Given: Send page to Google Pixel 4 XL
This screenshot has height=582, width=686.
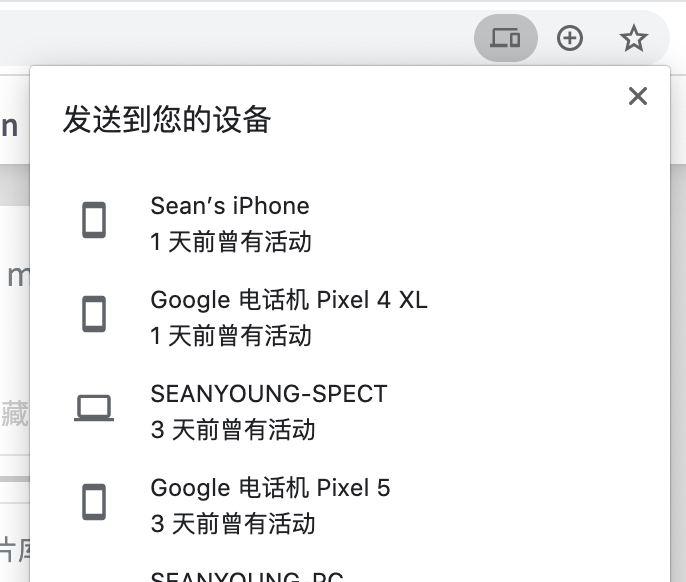Looking at the screenshot, I should pos(288,316).
